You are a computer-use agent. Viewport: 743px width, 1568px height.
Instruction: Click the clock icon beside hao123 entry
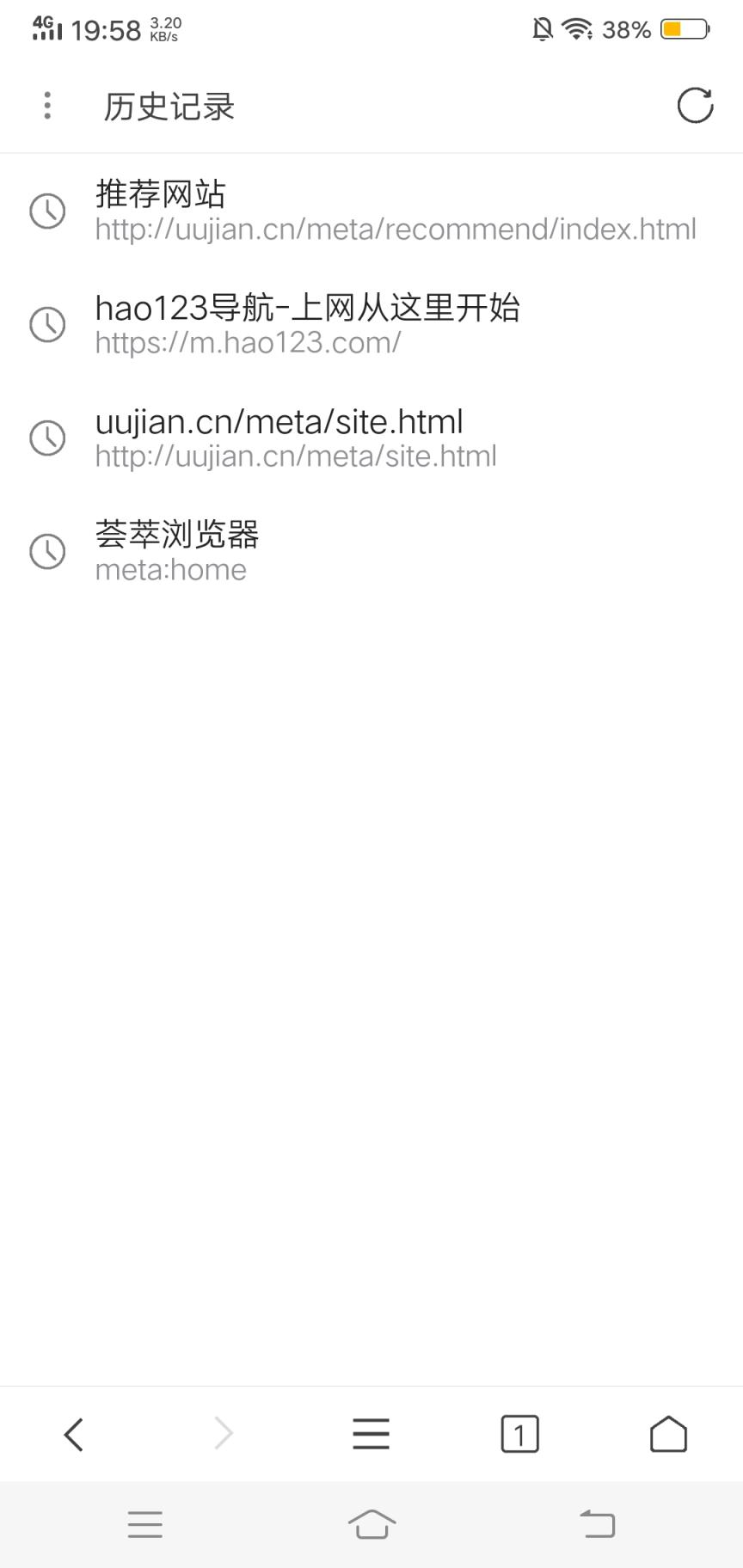point(47,324)
